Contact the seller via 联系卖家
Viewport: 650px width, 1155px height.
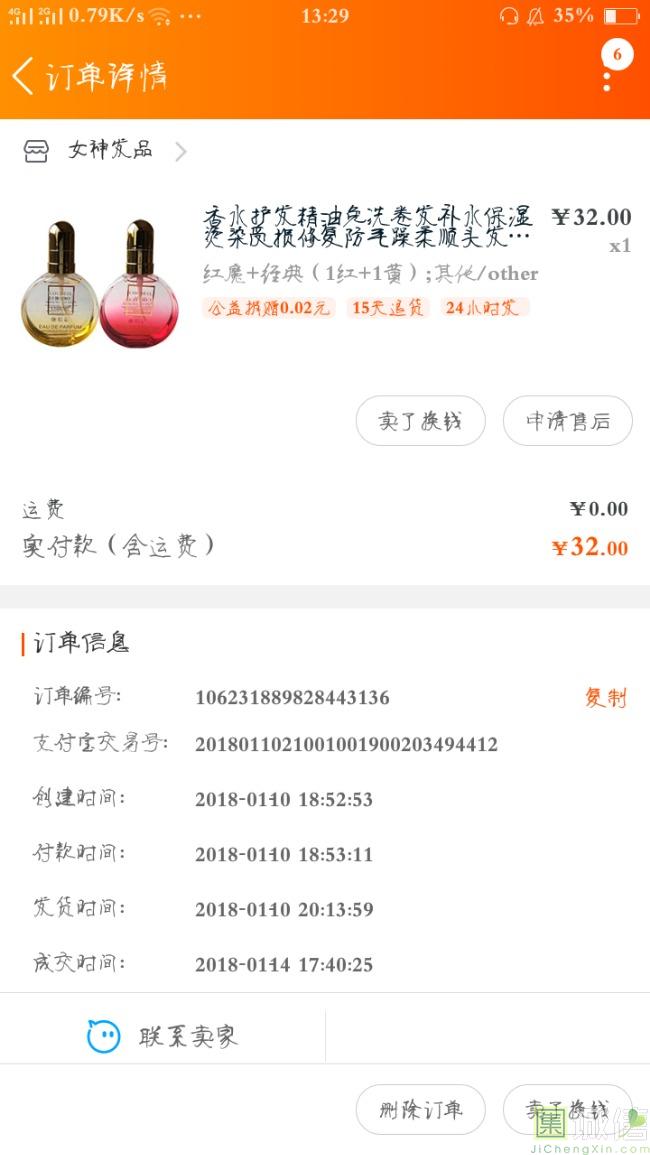click(x=163, y=1036)
